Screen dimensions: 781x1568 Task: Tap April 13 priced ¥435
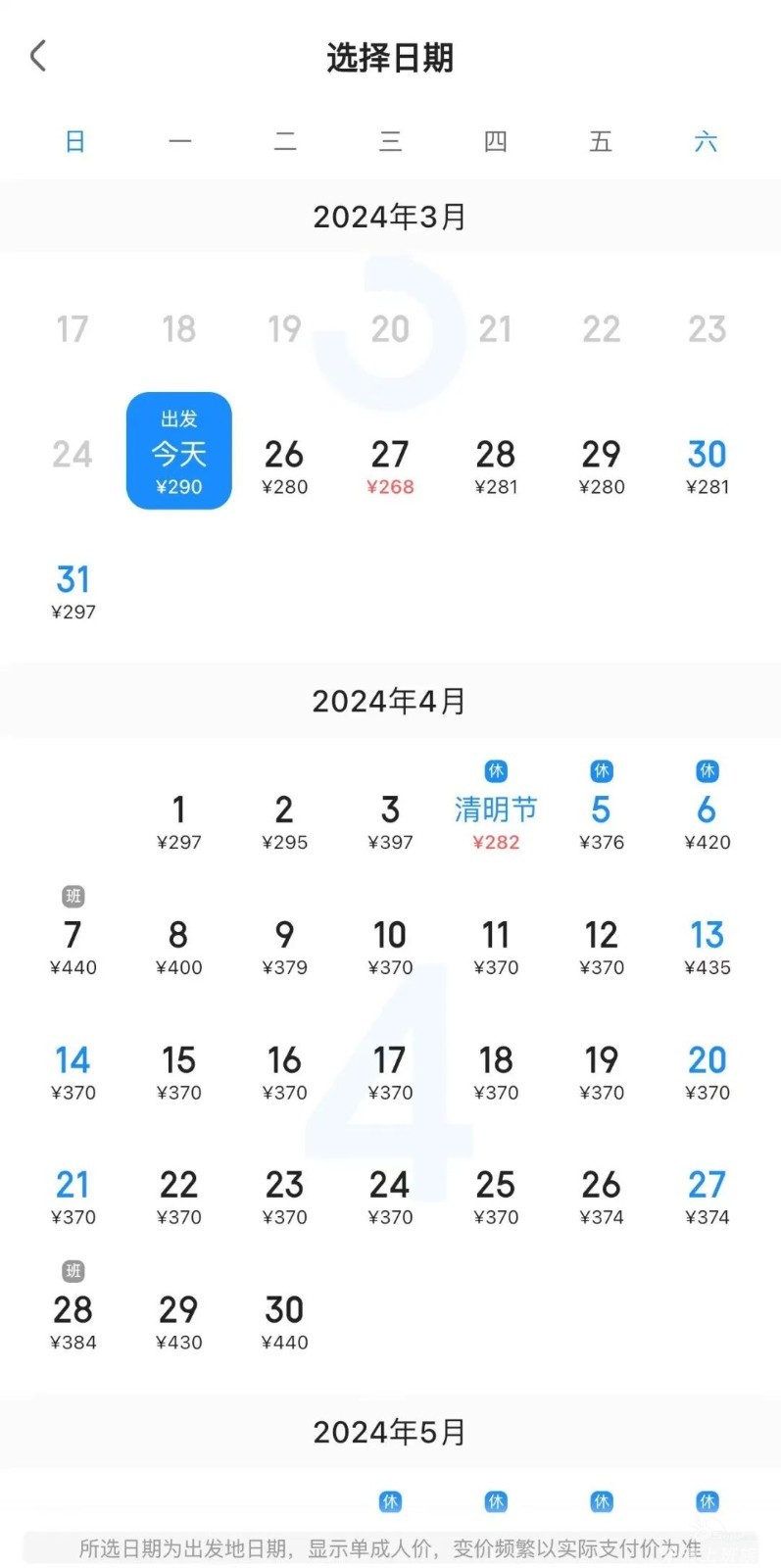coord(707,947)
